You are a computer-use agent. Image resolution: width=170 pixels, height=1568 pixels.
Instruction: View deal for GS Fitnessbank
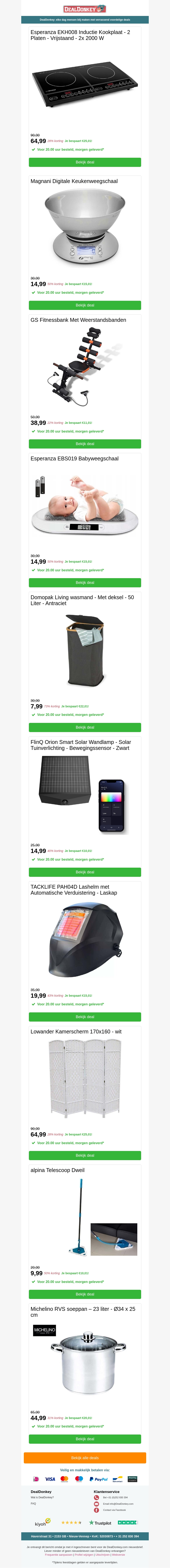click(85, 444)
